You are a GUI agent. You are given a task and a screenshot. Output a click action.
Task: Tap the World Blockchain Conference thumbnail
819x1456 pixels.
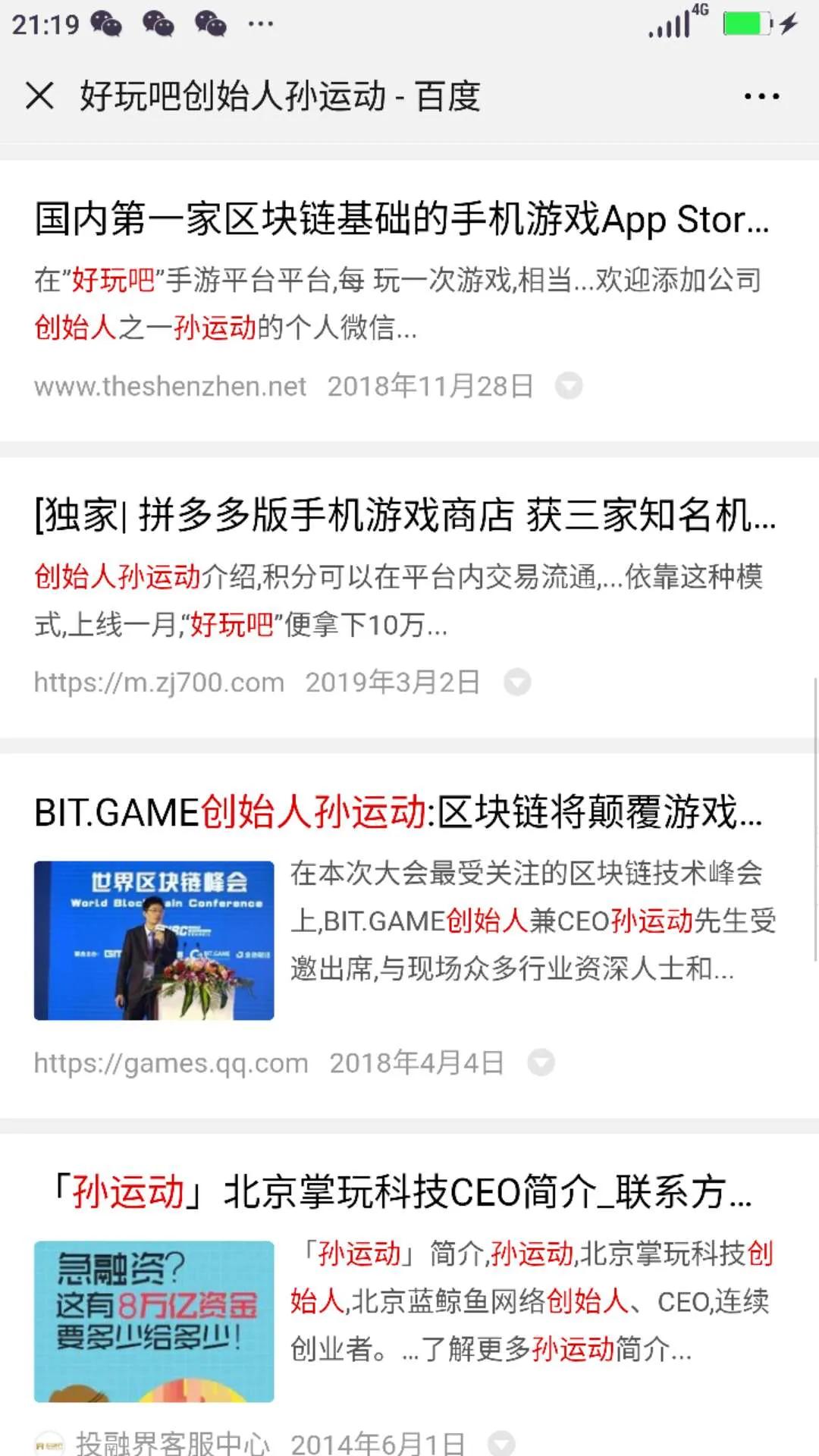(154, 941)
